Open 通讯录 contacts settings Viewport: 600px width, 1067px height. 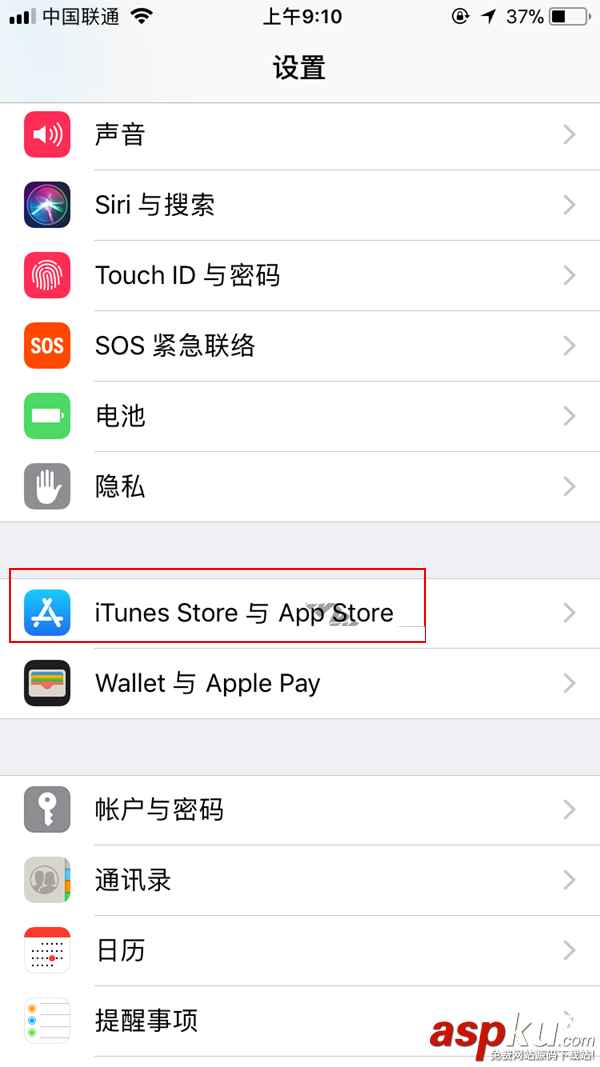click(300, 880)
